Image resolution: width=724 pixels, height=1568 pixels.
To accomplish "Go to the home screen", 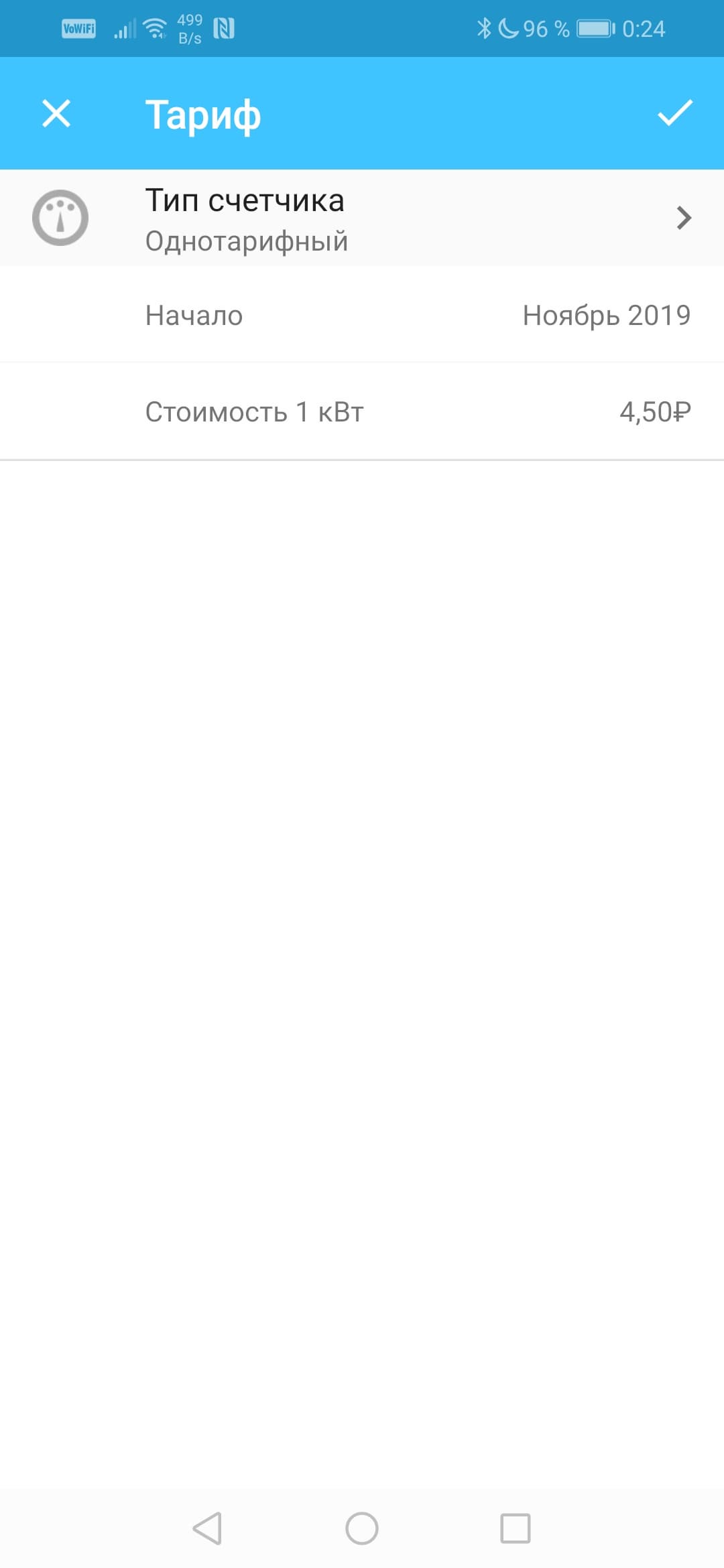I will coord(362,1528).
